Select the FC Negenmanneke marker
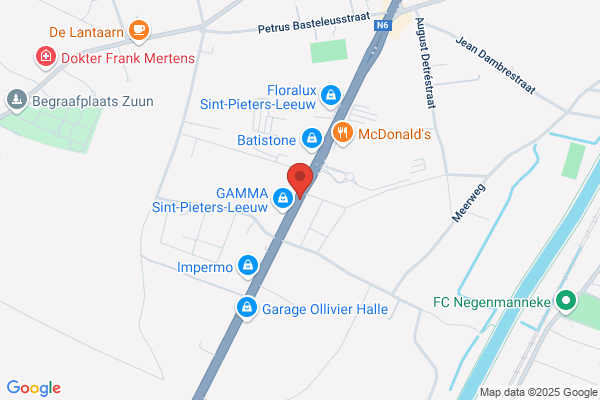The width and height of the screenshot is (600, 400). point(566,300)
